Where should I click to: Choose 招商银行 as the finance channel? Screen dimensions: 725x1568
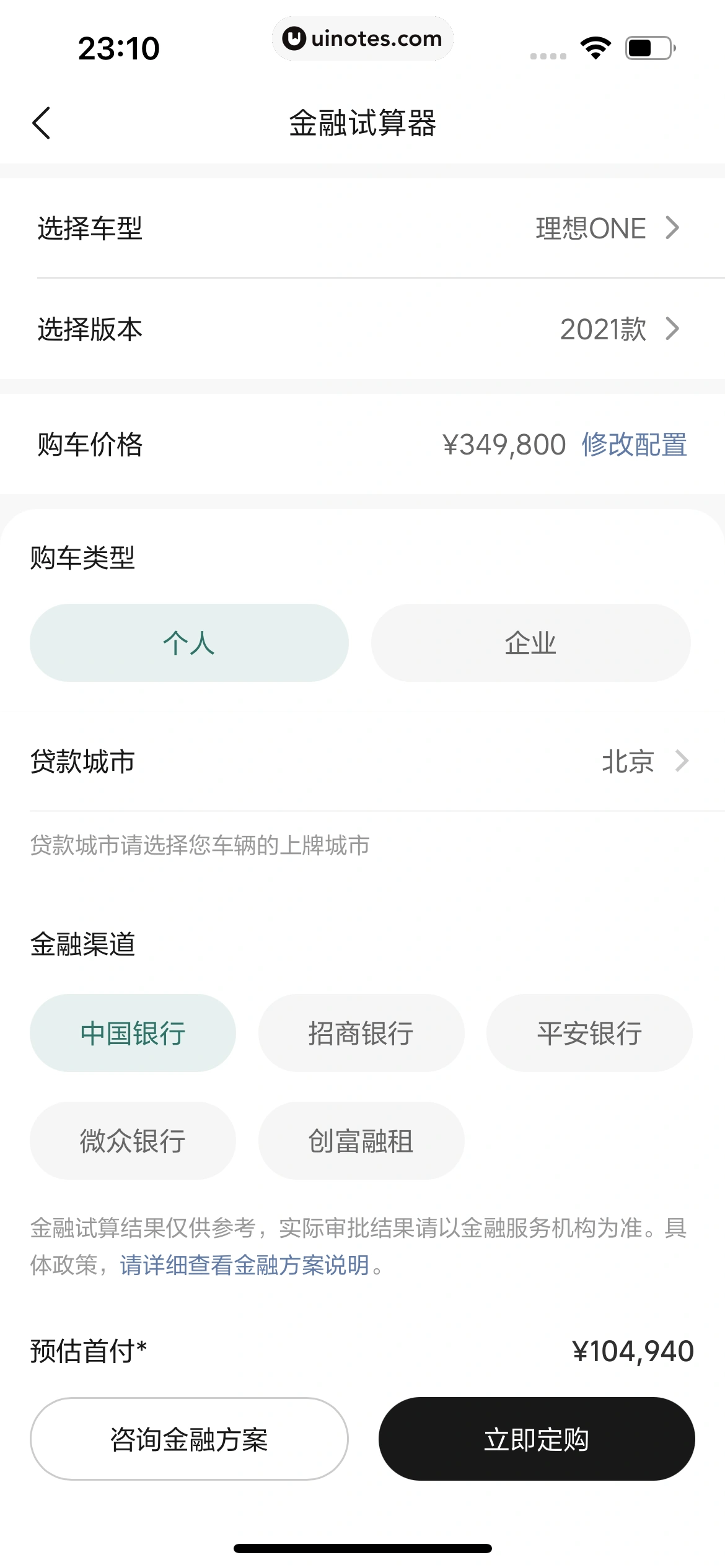tap(361, 1032)
